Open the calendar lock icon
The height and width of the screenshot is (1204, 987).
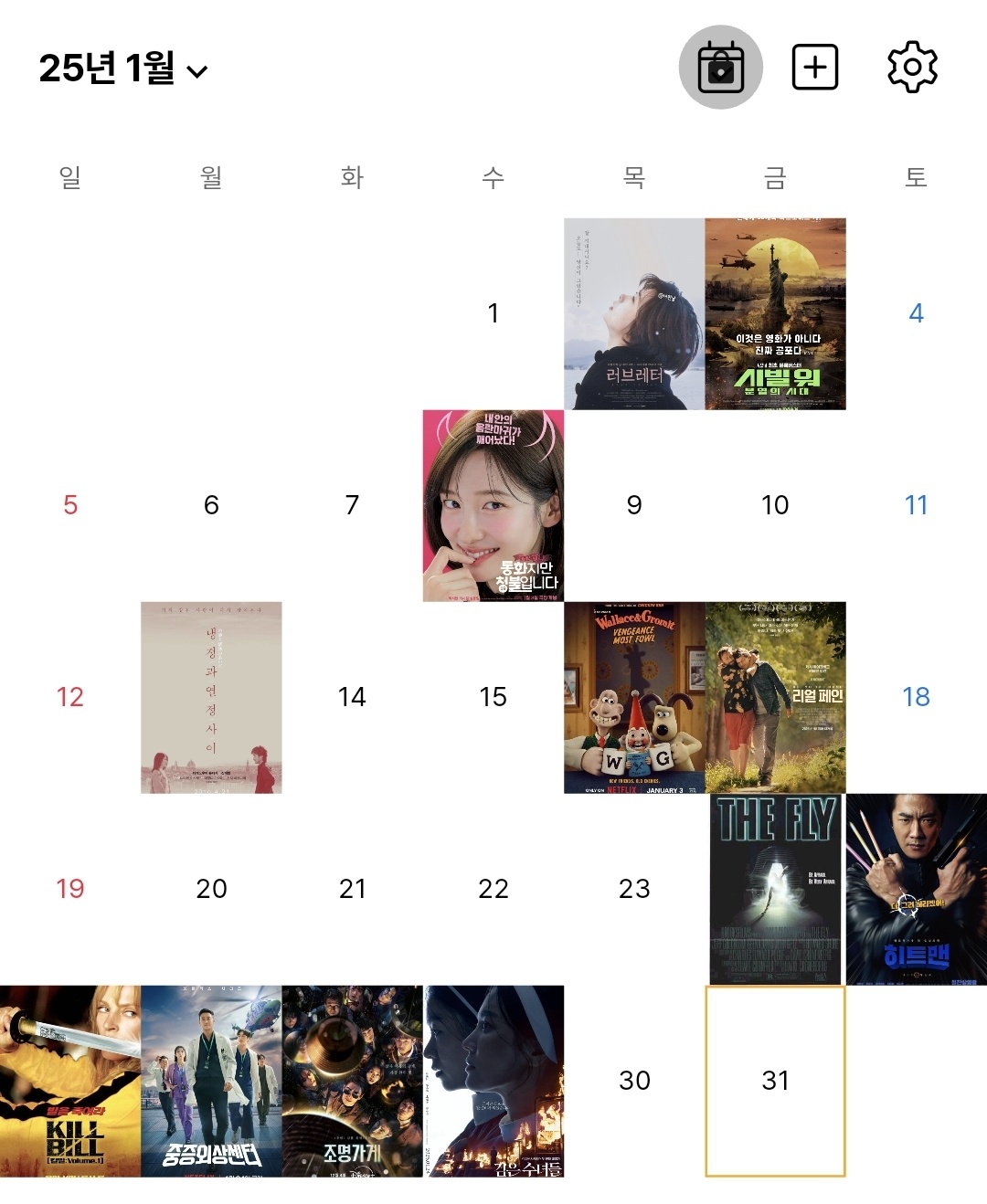click(x=720, y=68)
